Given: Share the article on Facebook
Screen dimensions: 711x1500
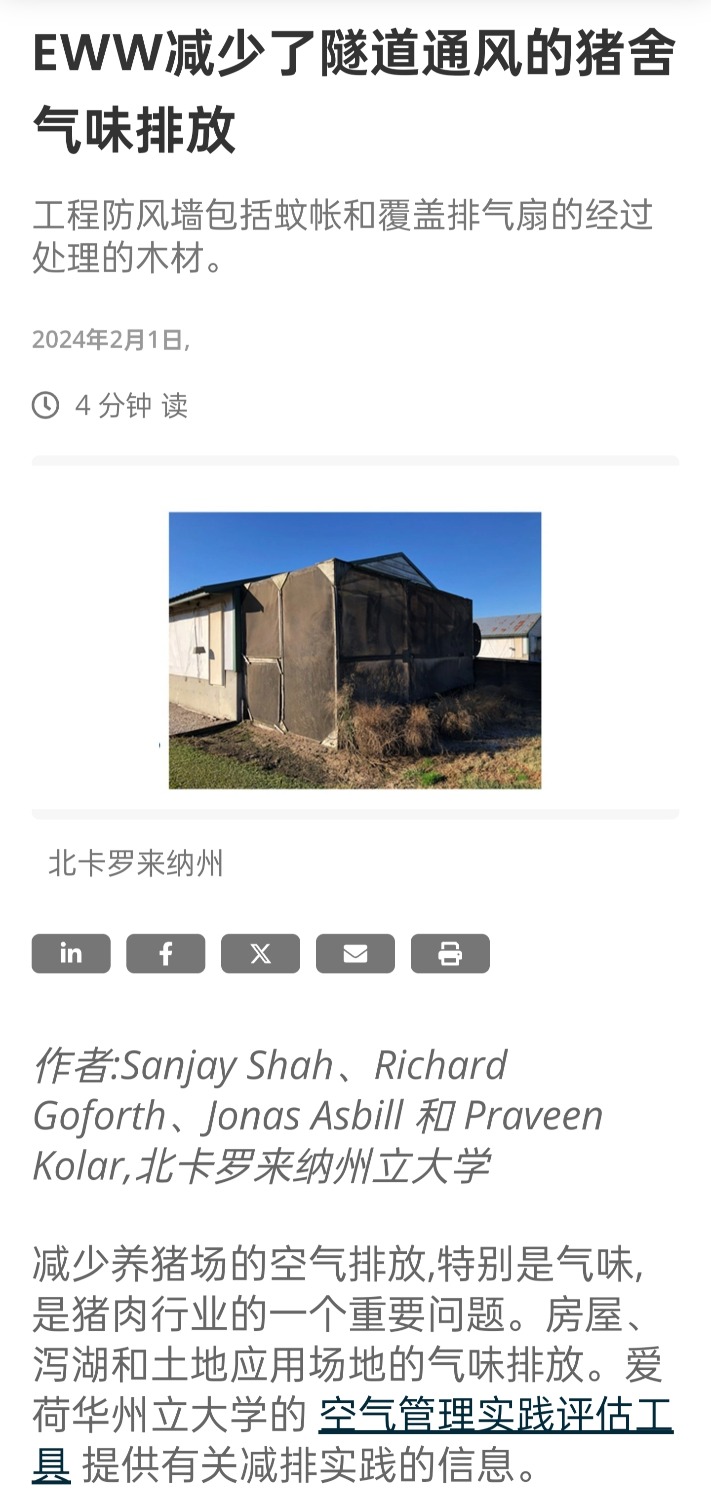Looking at the screenshot, I should [x=166, y=953].
